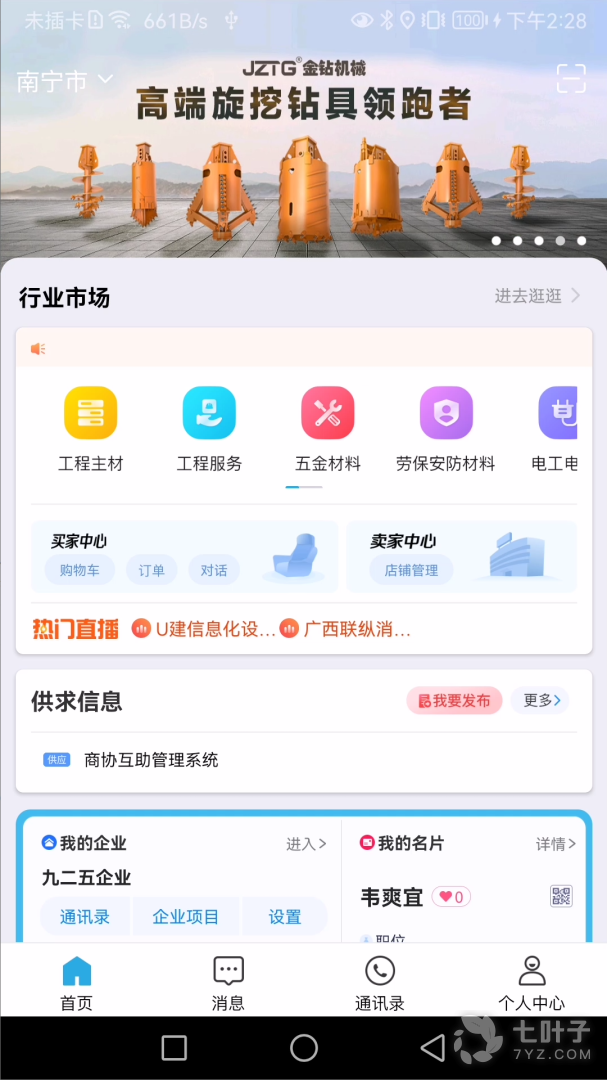The width and height of the screenshot is (607, 1080).
Task: Open 设置 under 我的企业
Action: pyautogui.click(x=285, y=917)
